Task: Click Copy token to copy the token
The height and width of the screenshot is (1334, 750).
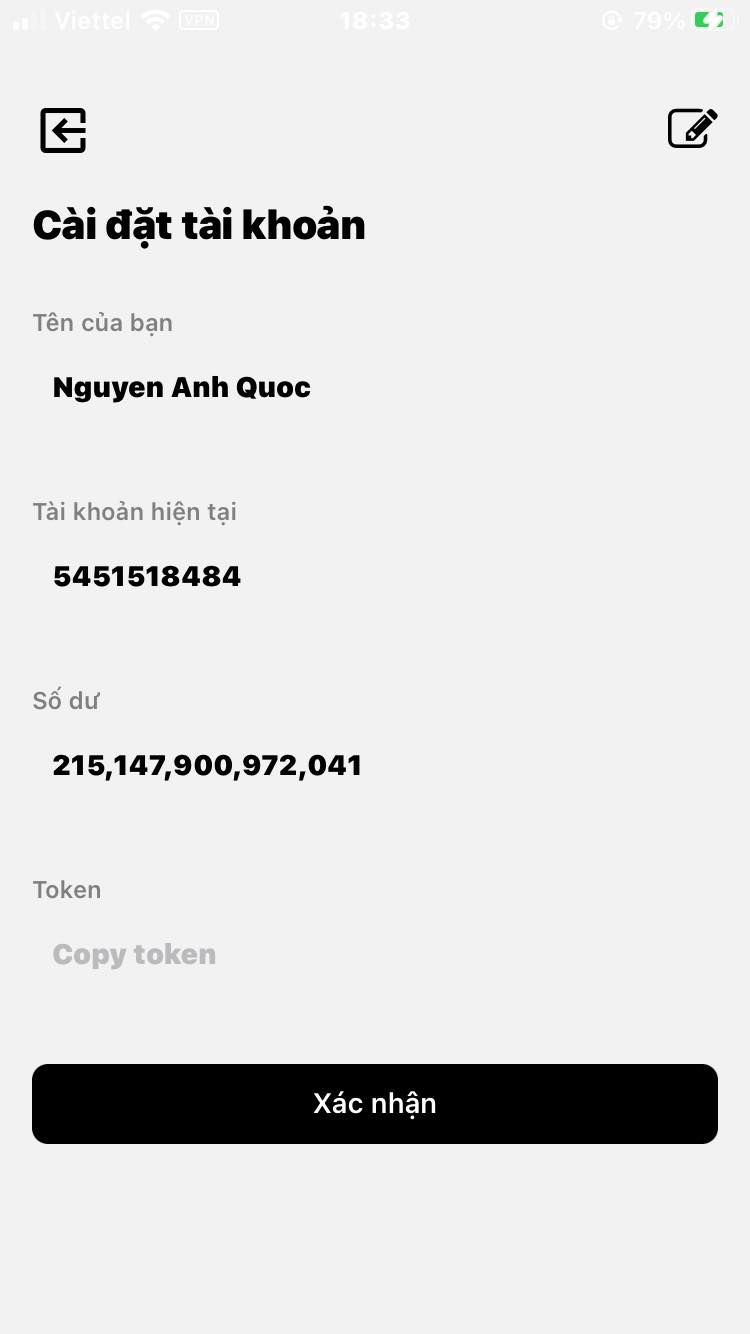Action: click(x=134, y=954)
